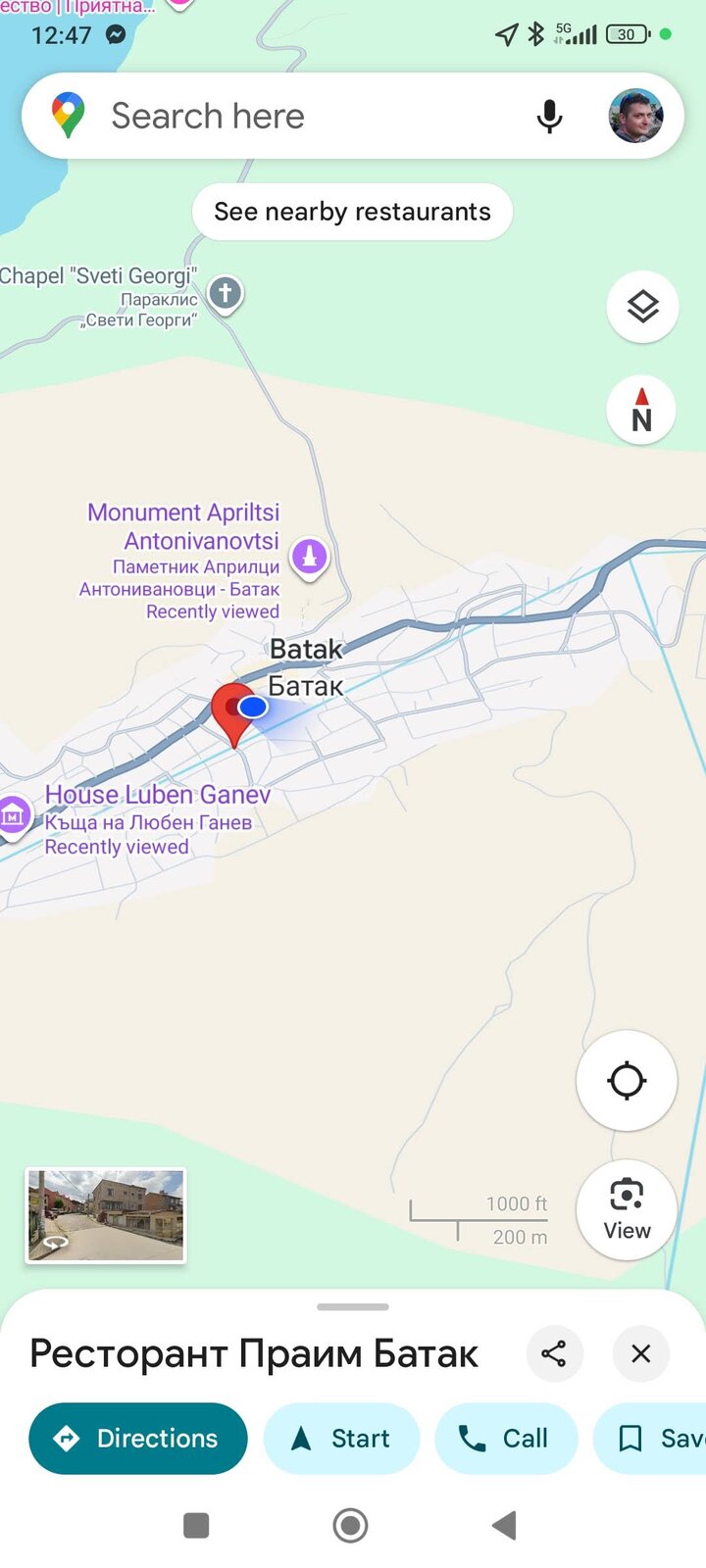
Task: Tap See nearby restaurants chip
Action: (x=352, y=212)
